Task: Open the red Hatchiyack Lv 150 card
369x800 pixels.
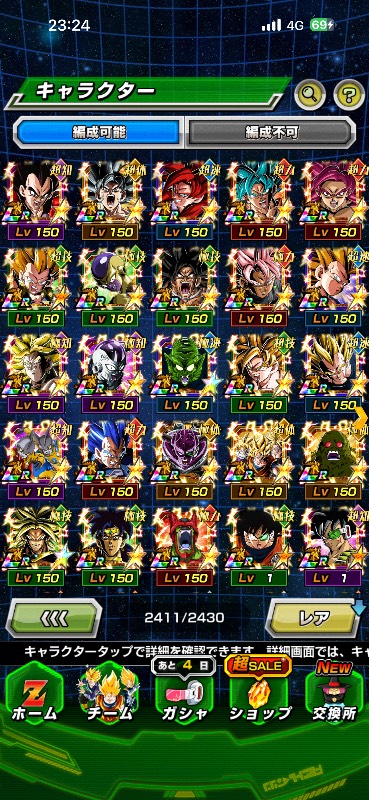Action: click(185, 547)
